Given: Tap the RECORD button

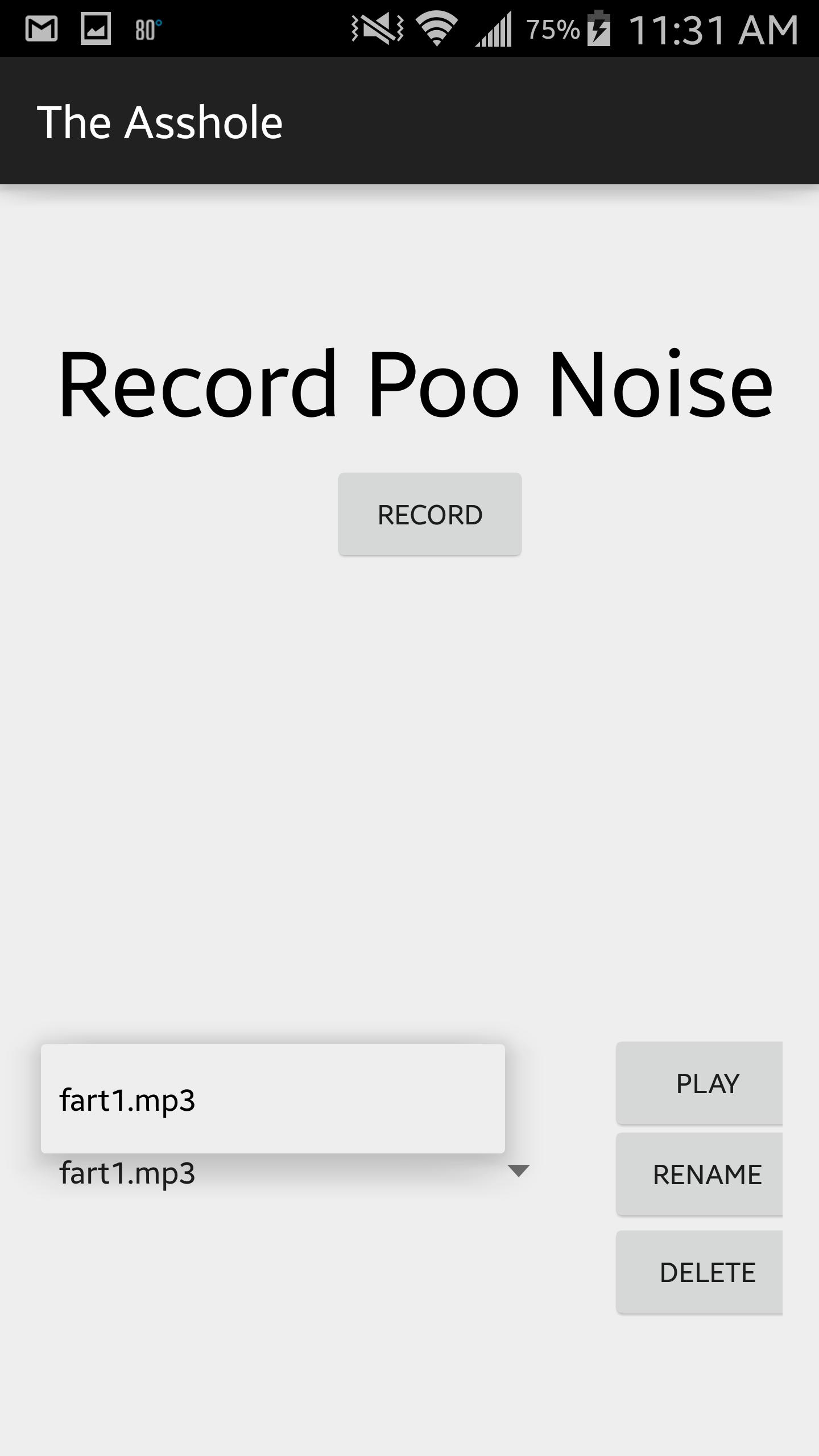Looking at the screenshot, I should (429, 514).
